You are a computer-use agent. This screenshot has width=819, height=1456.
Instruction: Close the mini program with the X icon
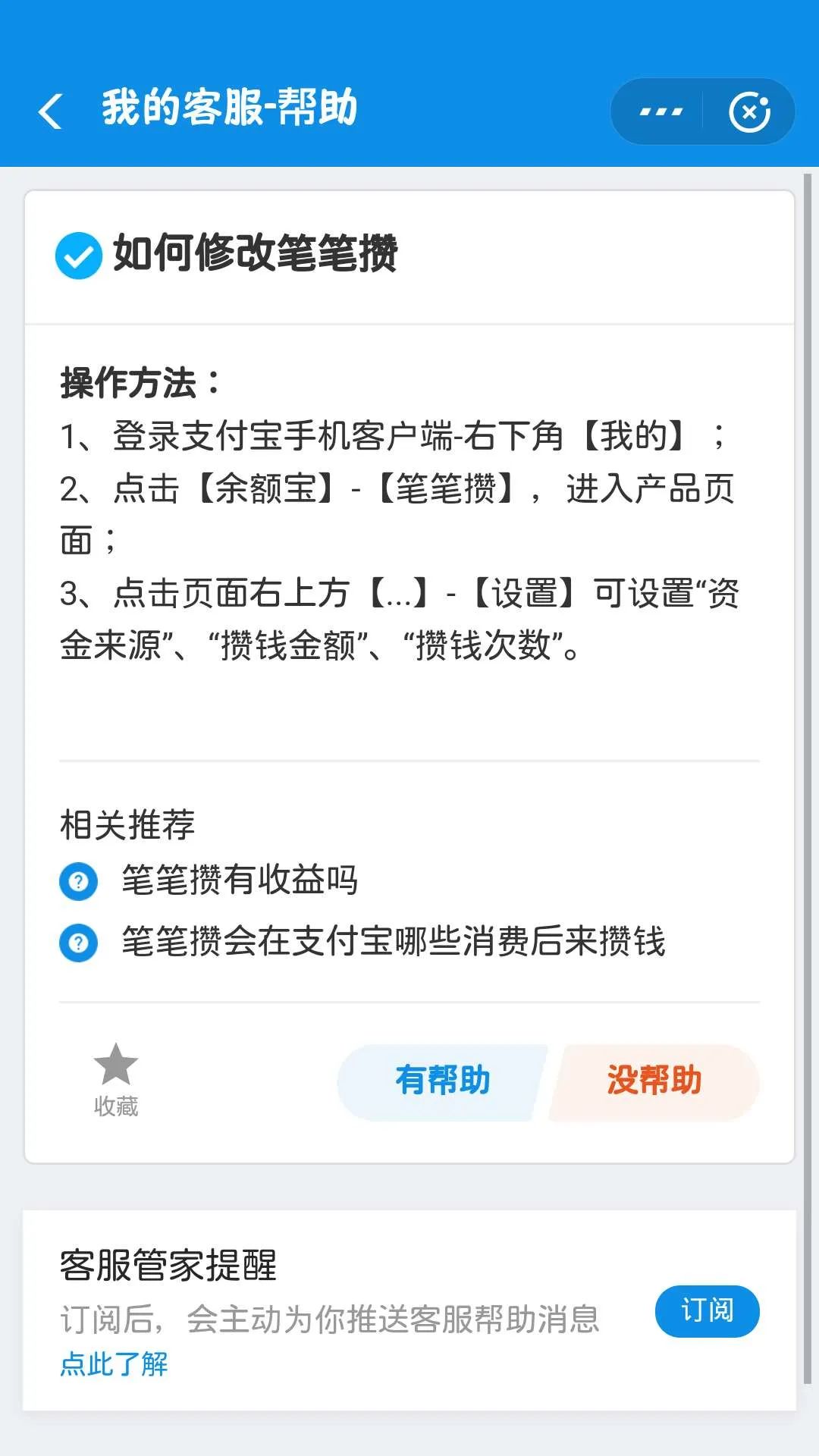point(749,112)
